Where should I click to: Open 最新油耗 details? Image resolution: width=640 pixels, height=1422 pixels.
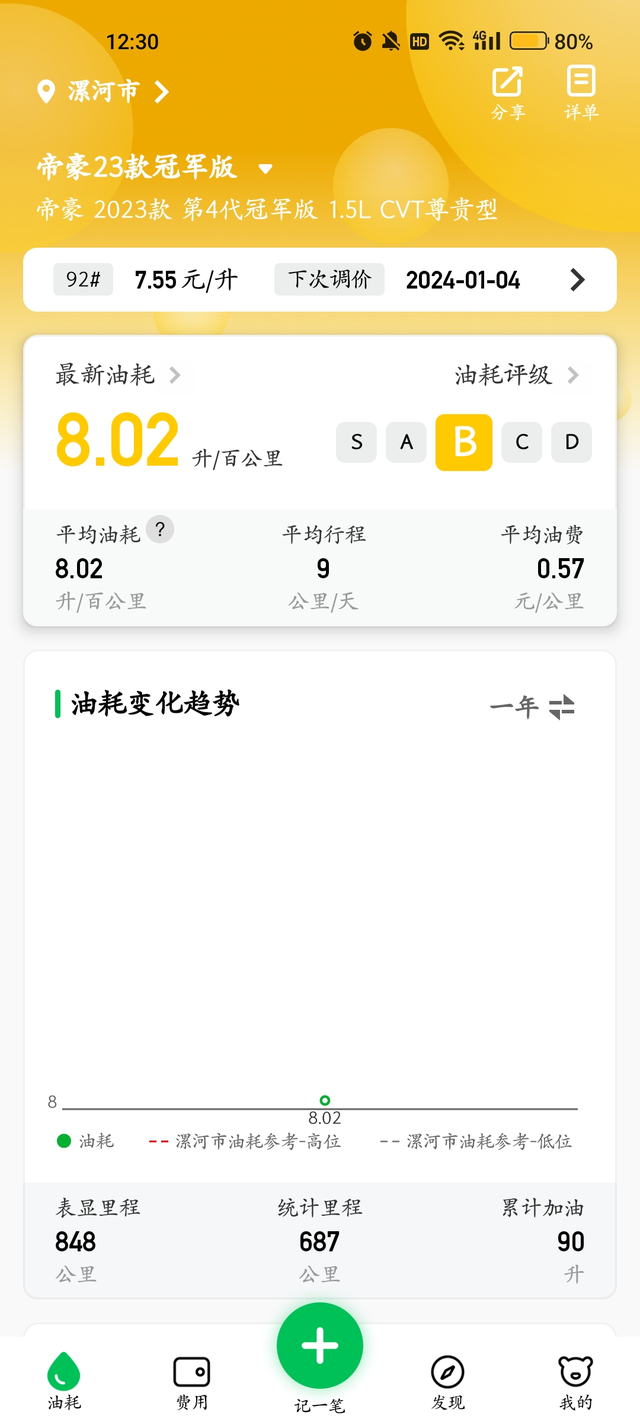click(x=118, y=375)
